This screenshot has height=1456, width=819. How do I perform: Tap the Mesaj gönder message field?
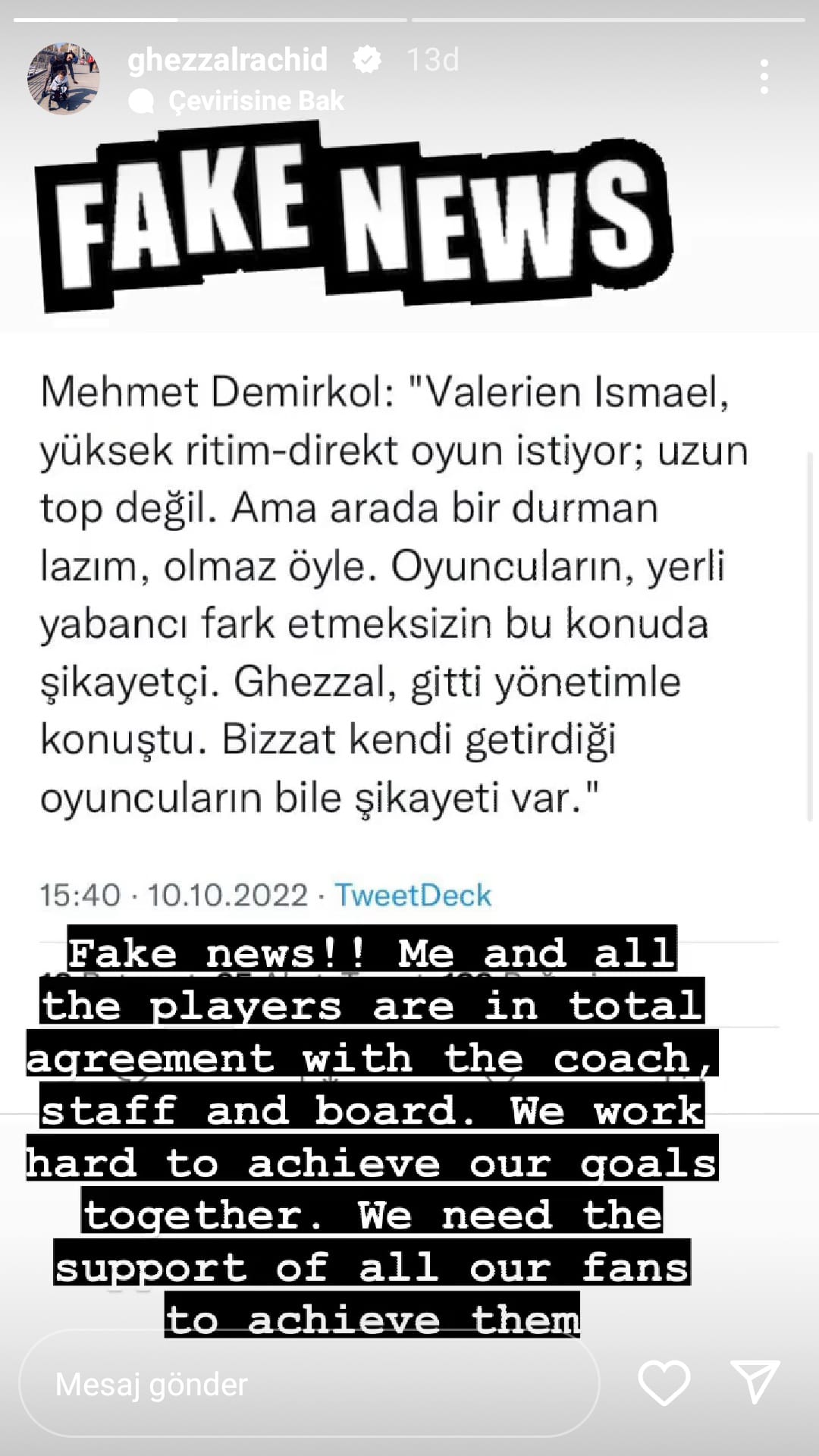pyautogui.click(x=309, y=1384)
